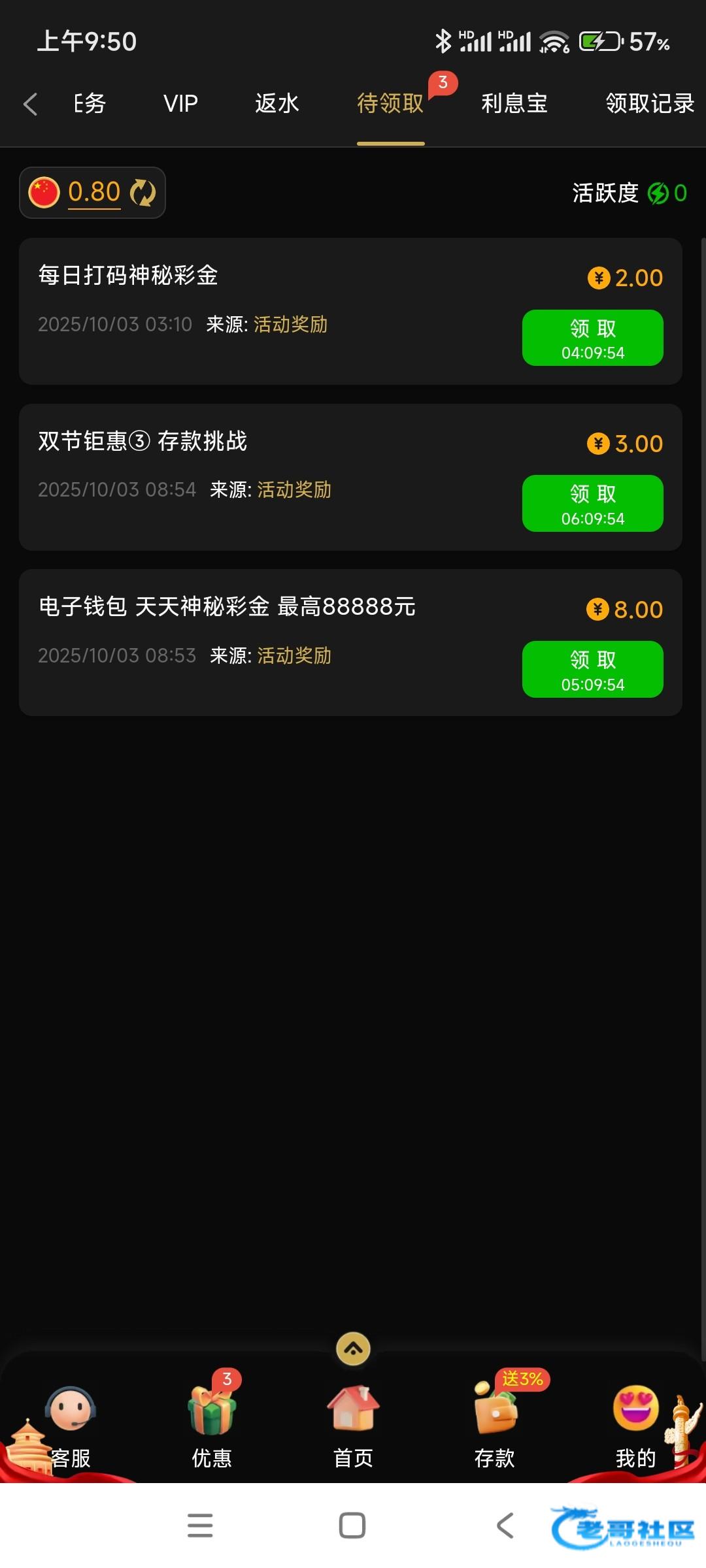Claim the 电子钱包 天天神秘彩金 8.00 reward
Image resolution: width=706 pixels, height=1568 pixels.
coord(592,669)
